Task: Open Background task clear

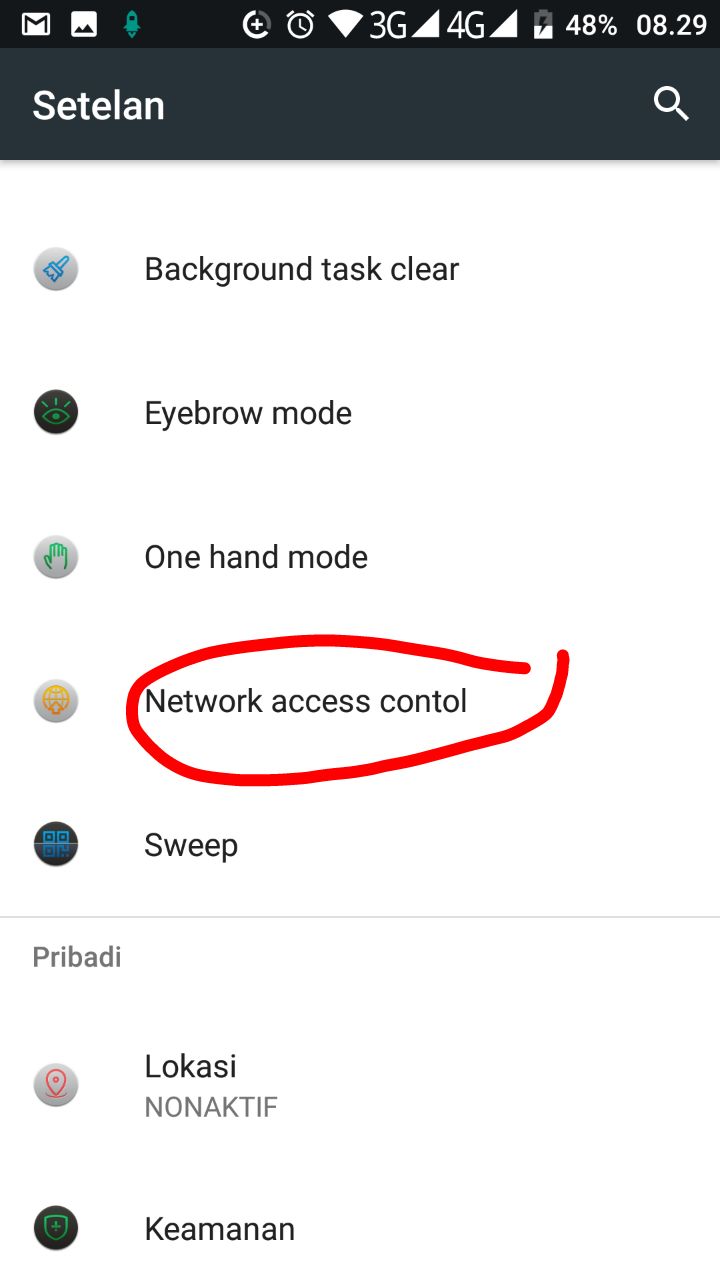Action: click(301, 269)
